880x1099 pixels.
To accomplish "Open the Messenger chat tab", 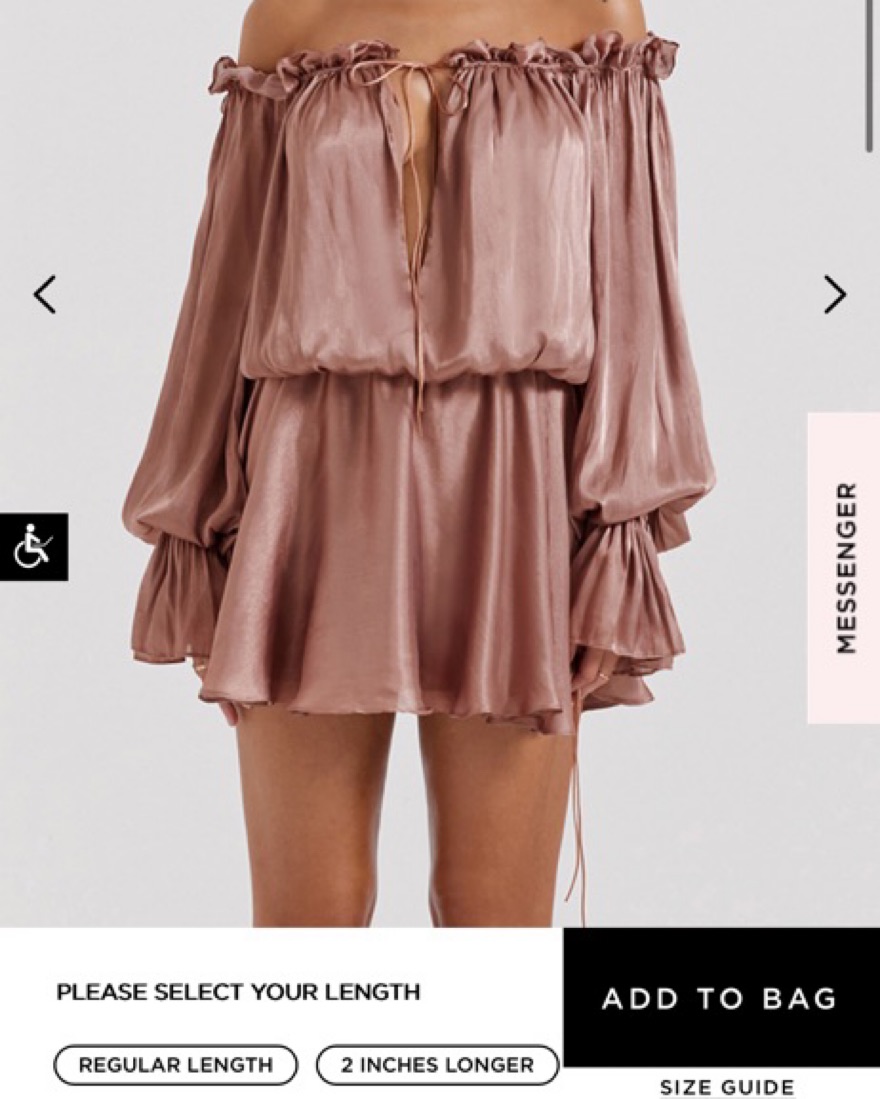I will pyautogui.click(x=843, y=567).
